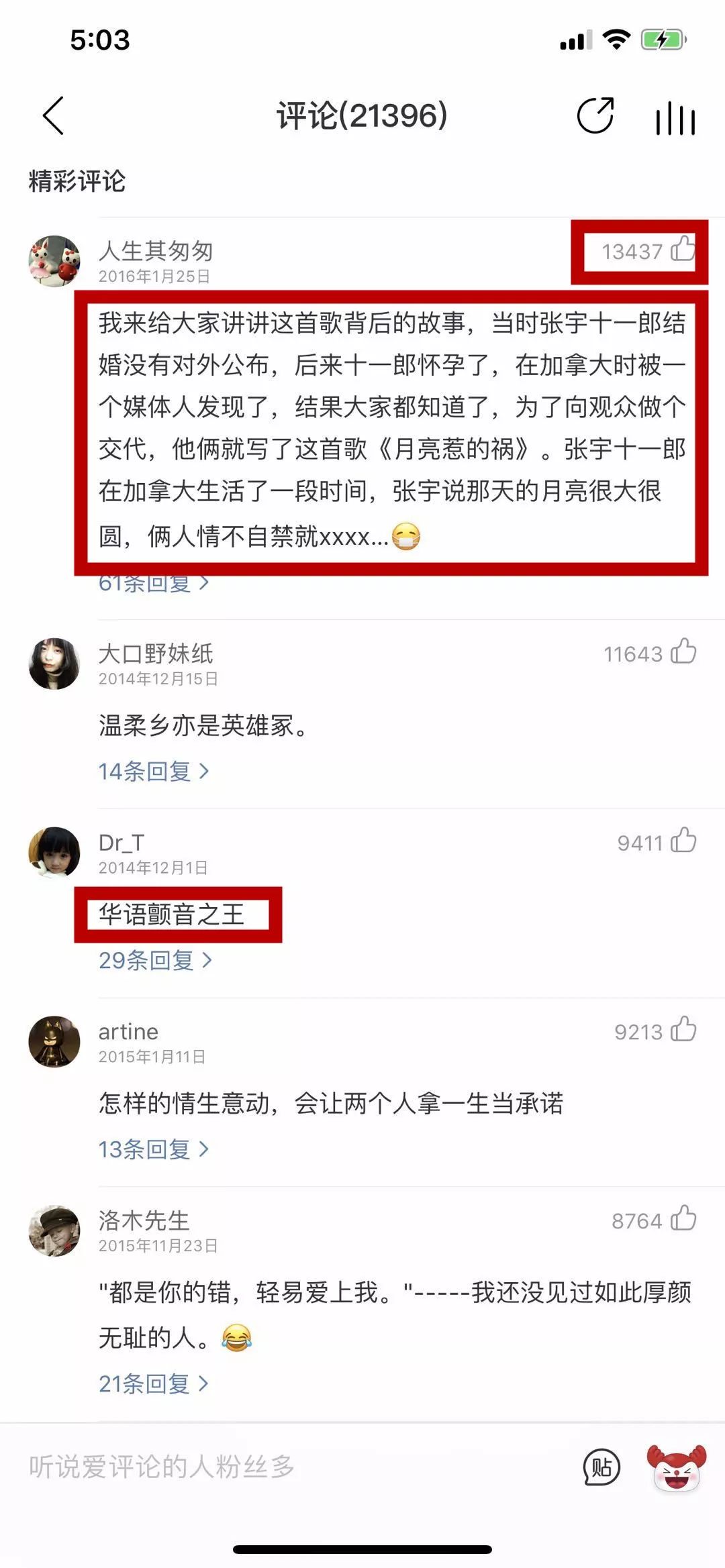Viewport: 725px width, 1568px height.
Task: Open 人生其匆匆's profile avatar
Action: [x=54, y=261]
